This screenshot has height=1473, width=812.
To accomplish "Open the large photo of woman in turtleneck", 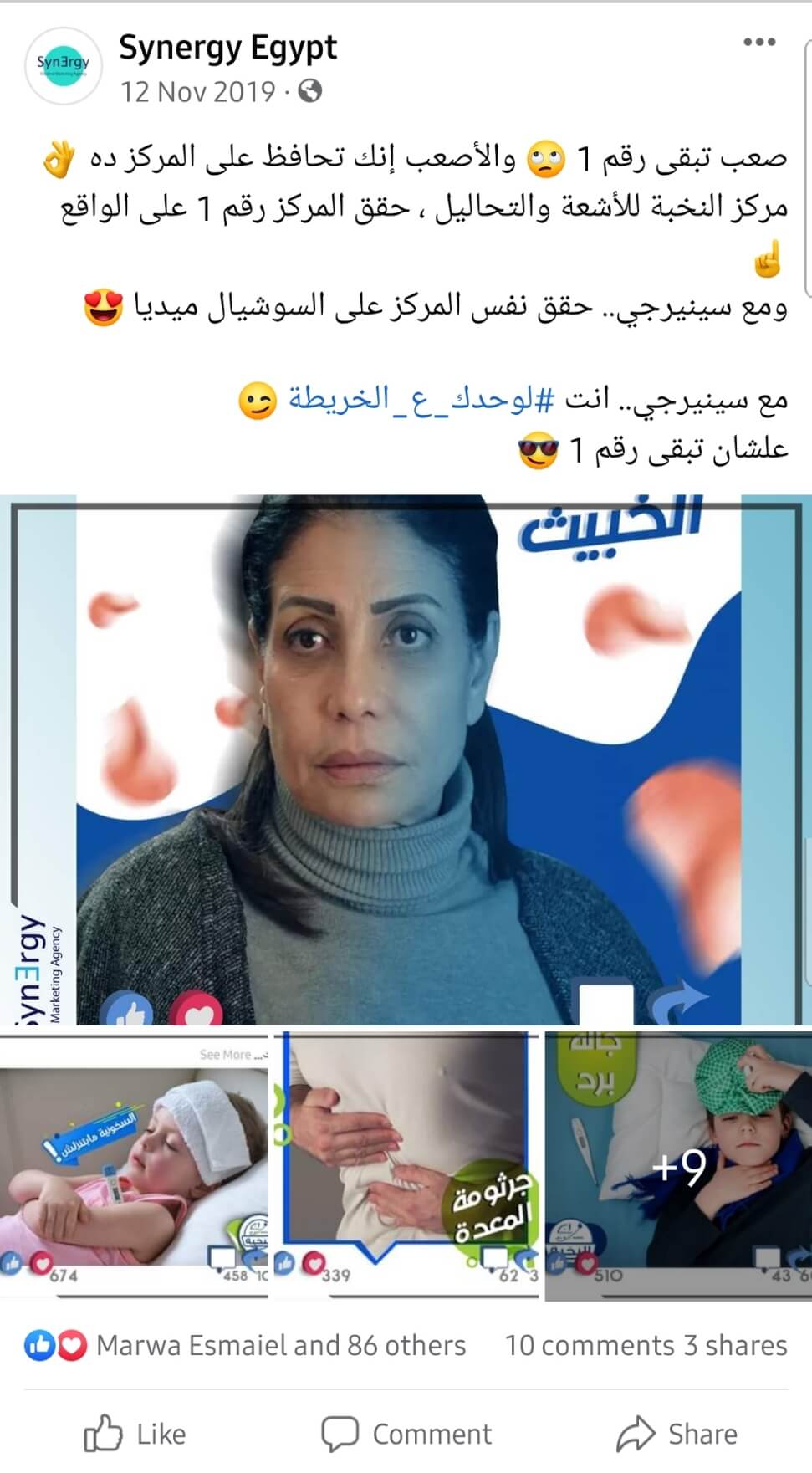I will 406,760.
